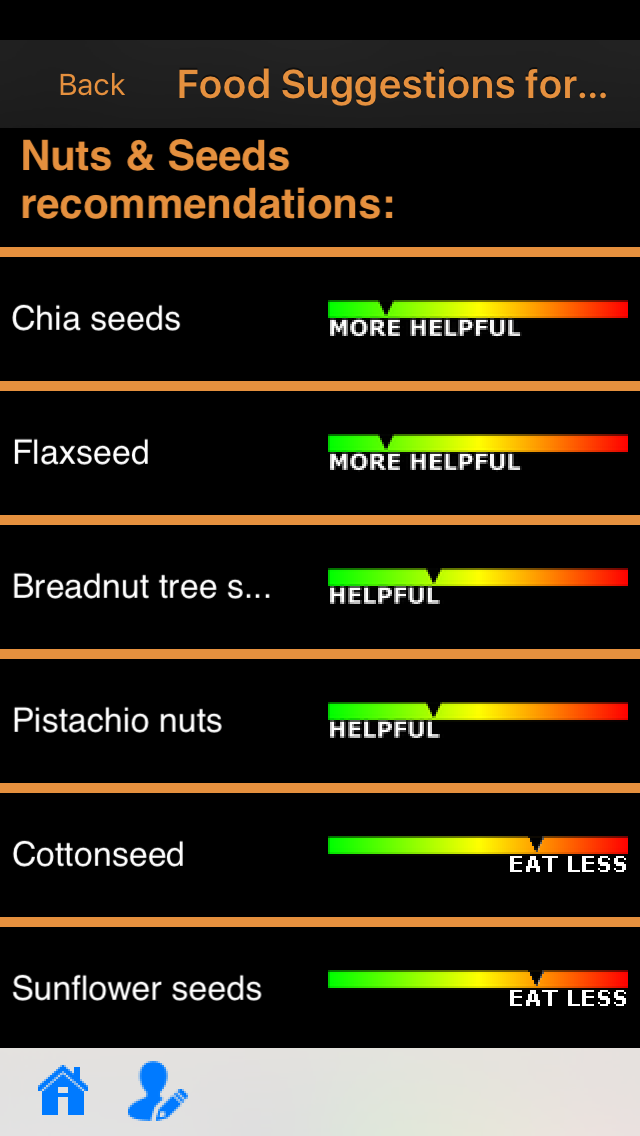The width and height of the screenshot is (640, 1136).
Task: Select Sunflower seeds from the list
Action: pos(137,989)
